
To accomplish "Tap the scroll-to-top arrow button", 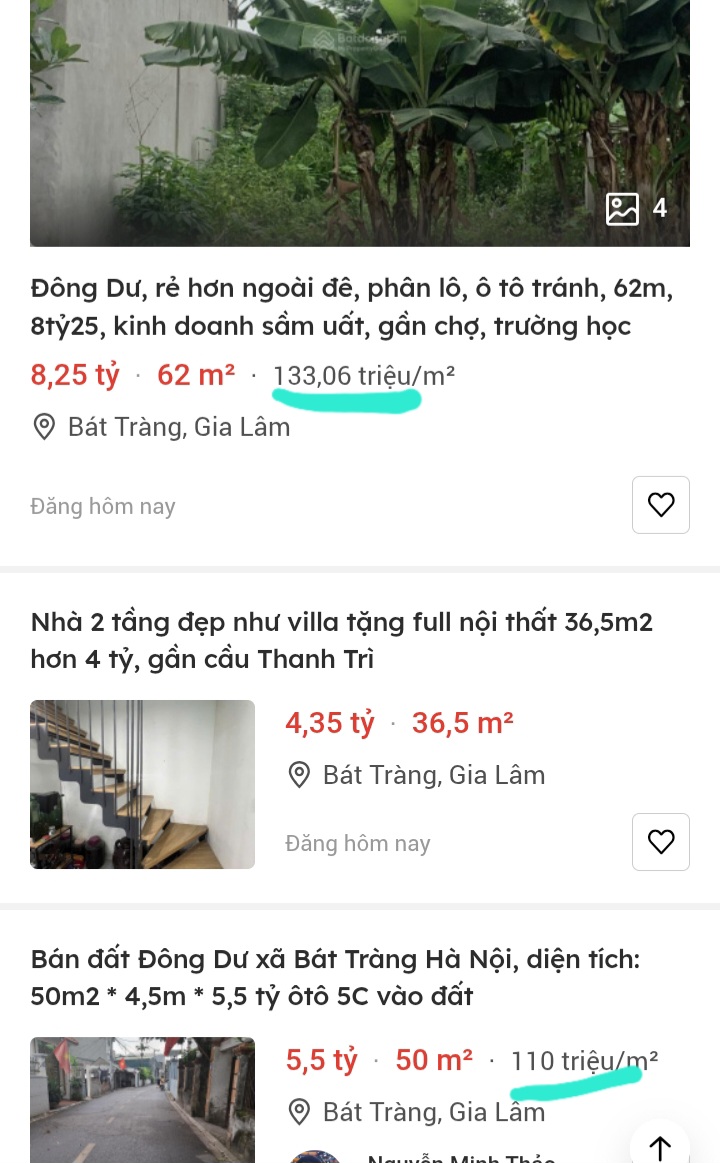I will pos(660,1147).
